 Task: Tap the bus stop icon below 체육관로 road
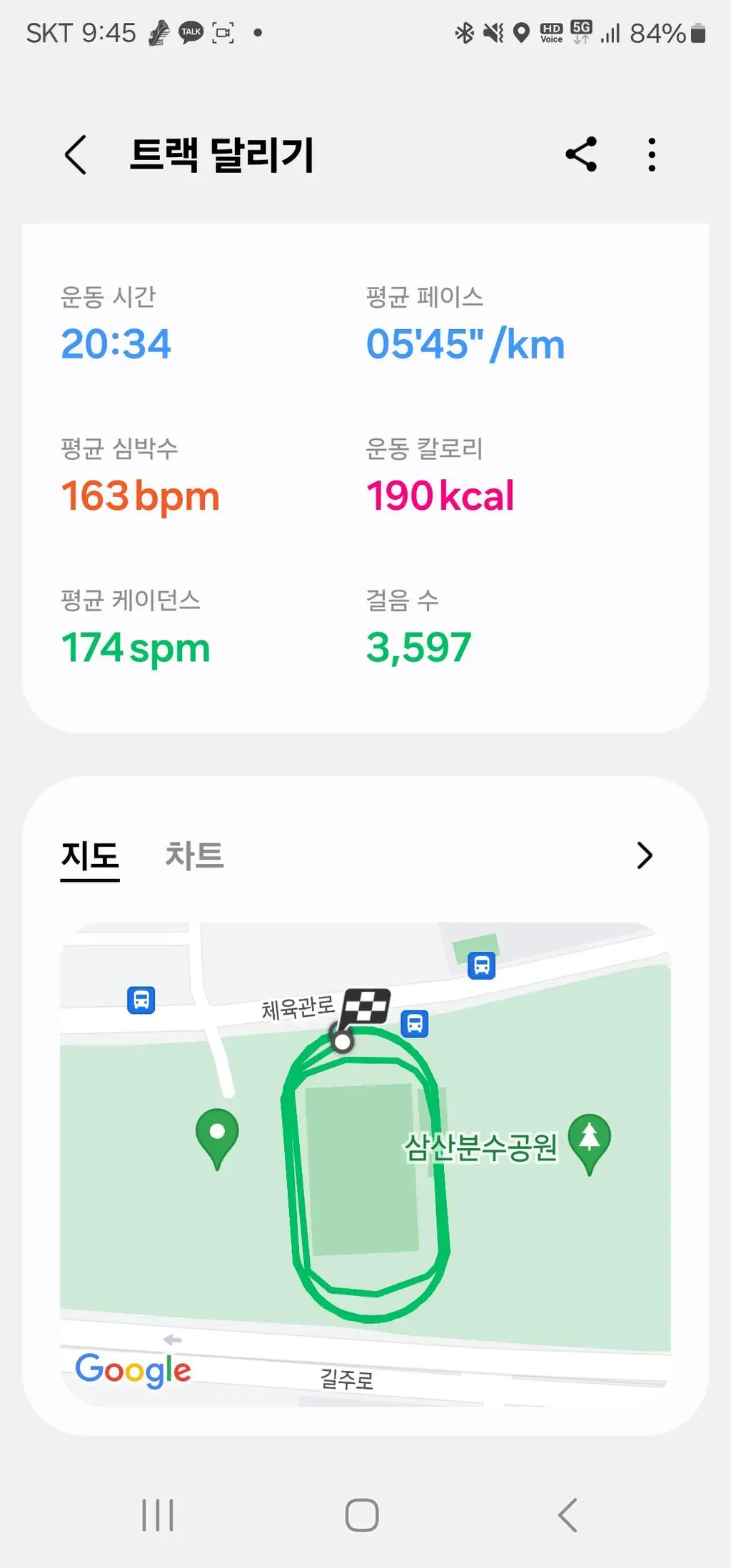[414, 1022]
